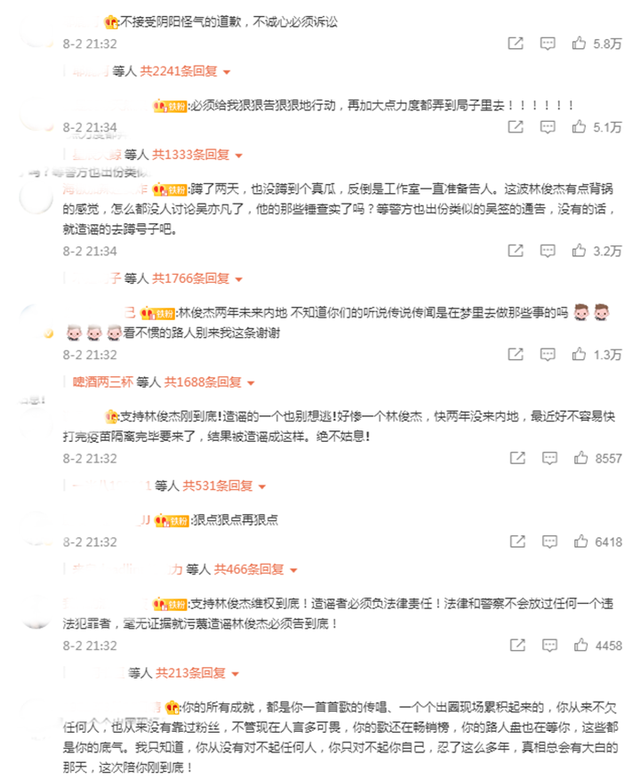Like the comment with 8557 likes

pyautogui.click(x=579, y=458)
